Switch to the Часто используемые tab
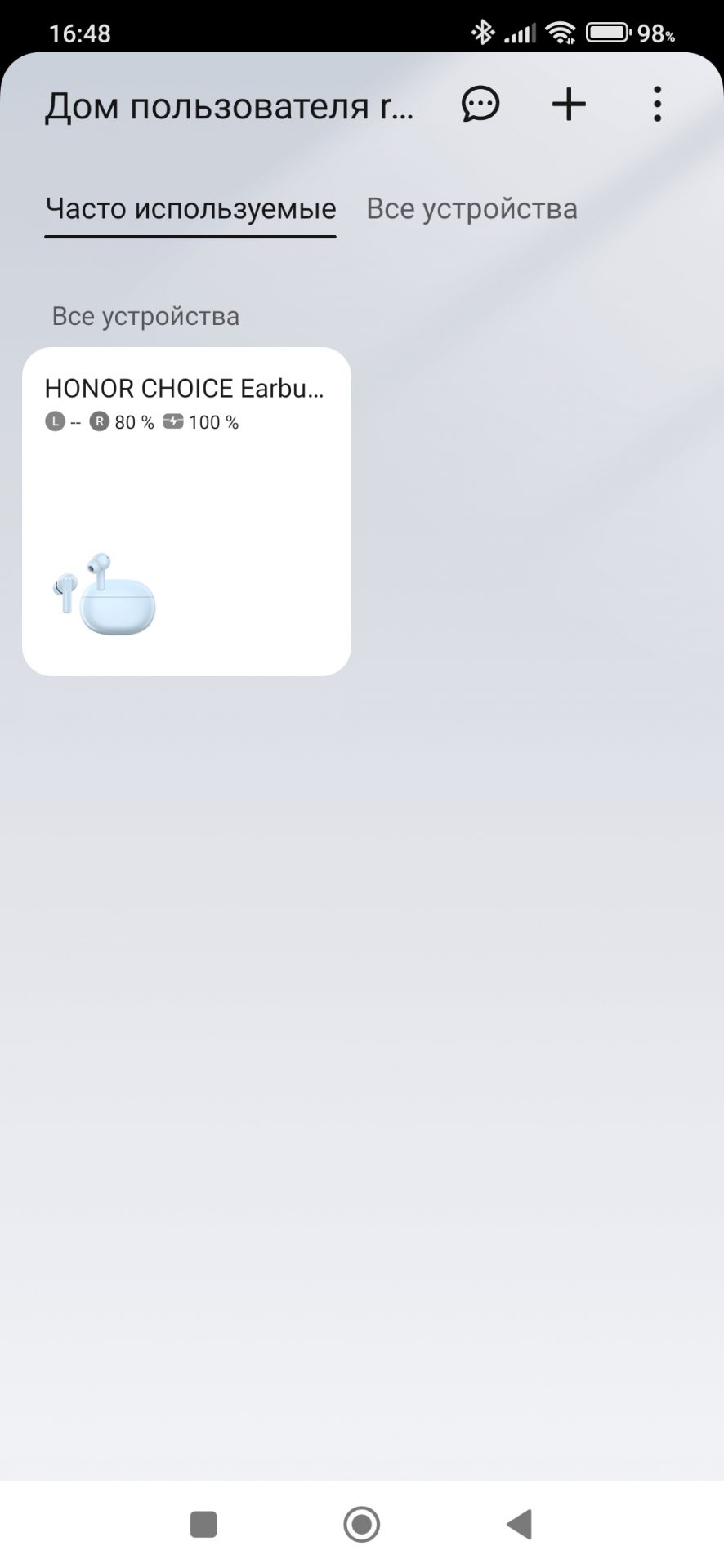 pyautogui.click(x=190, y=209)
